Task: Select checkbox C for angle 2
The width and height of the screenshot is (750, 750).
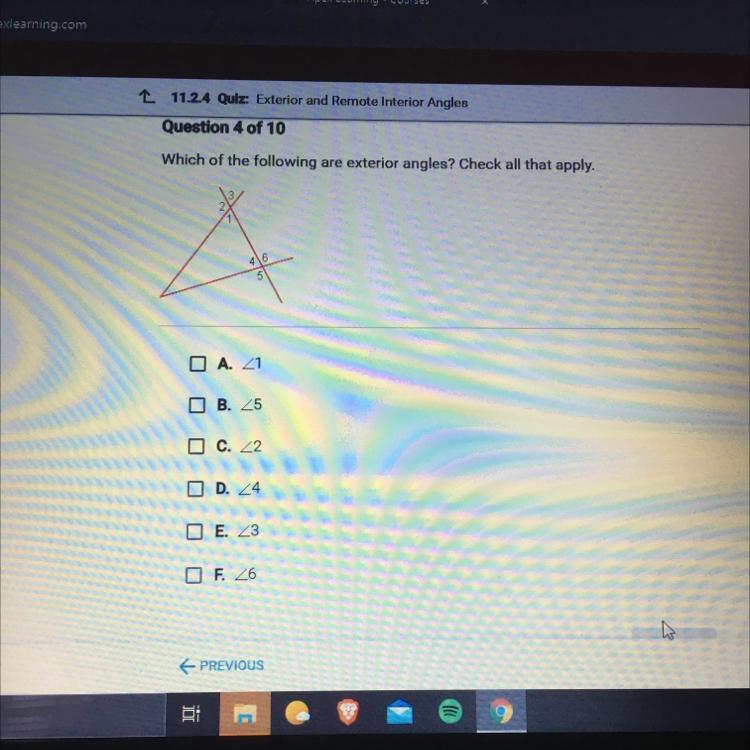Action: 196,447
